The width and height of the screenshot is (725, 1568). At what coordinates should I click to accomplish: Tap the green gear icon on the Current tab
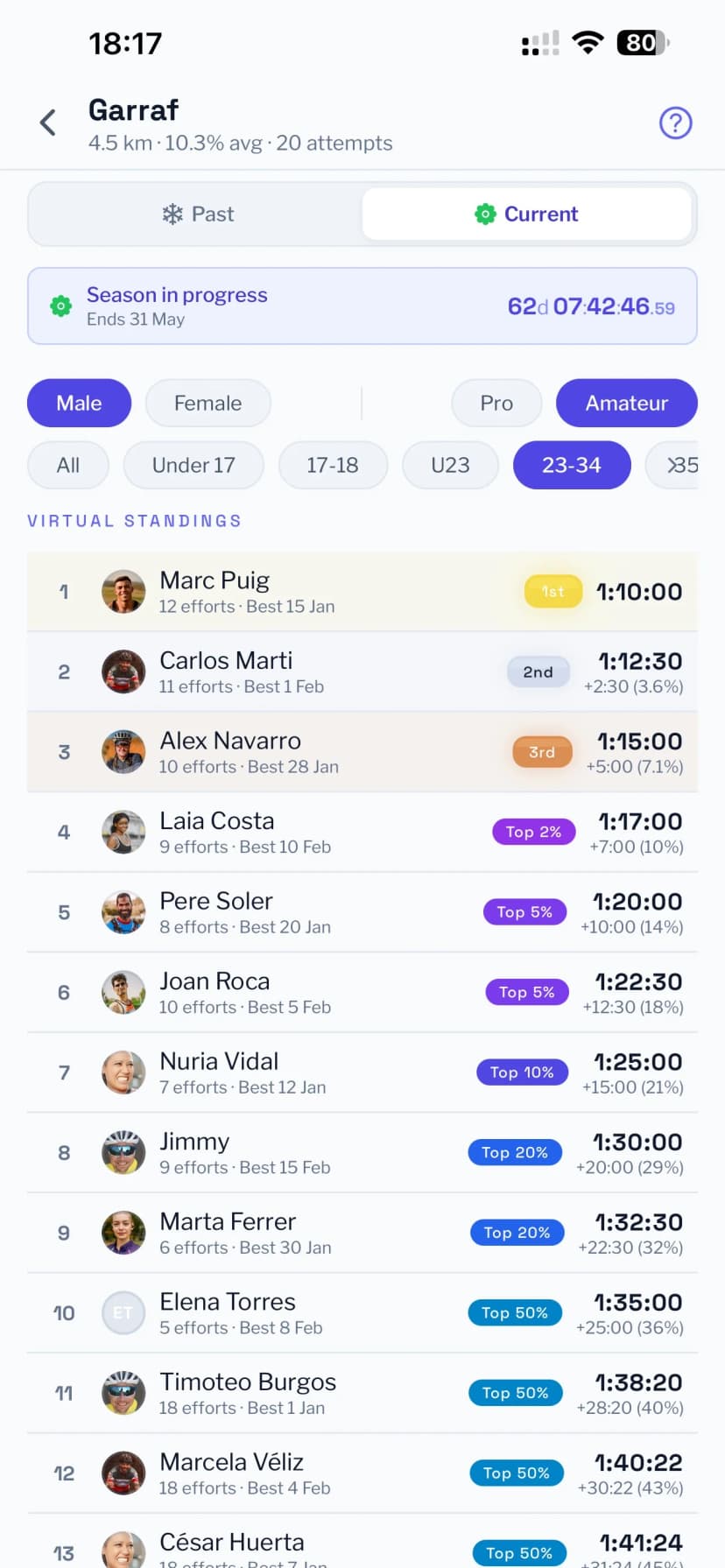point(485,214)
